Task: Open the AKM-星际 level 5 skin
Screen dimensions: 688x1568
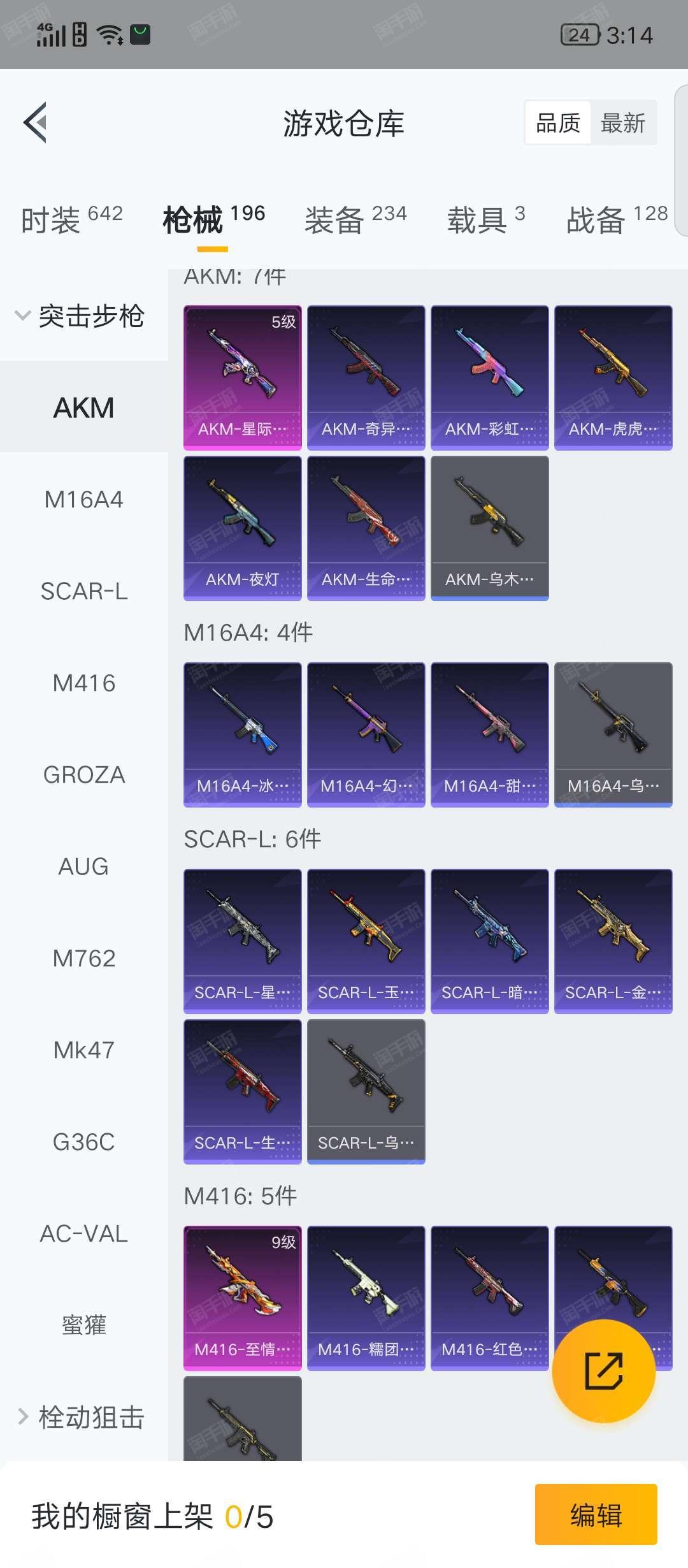Action: click(242, 377)
